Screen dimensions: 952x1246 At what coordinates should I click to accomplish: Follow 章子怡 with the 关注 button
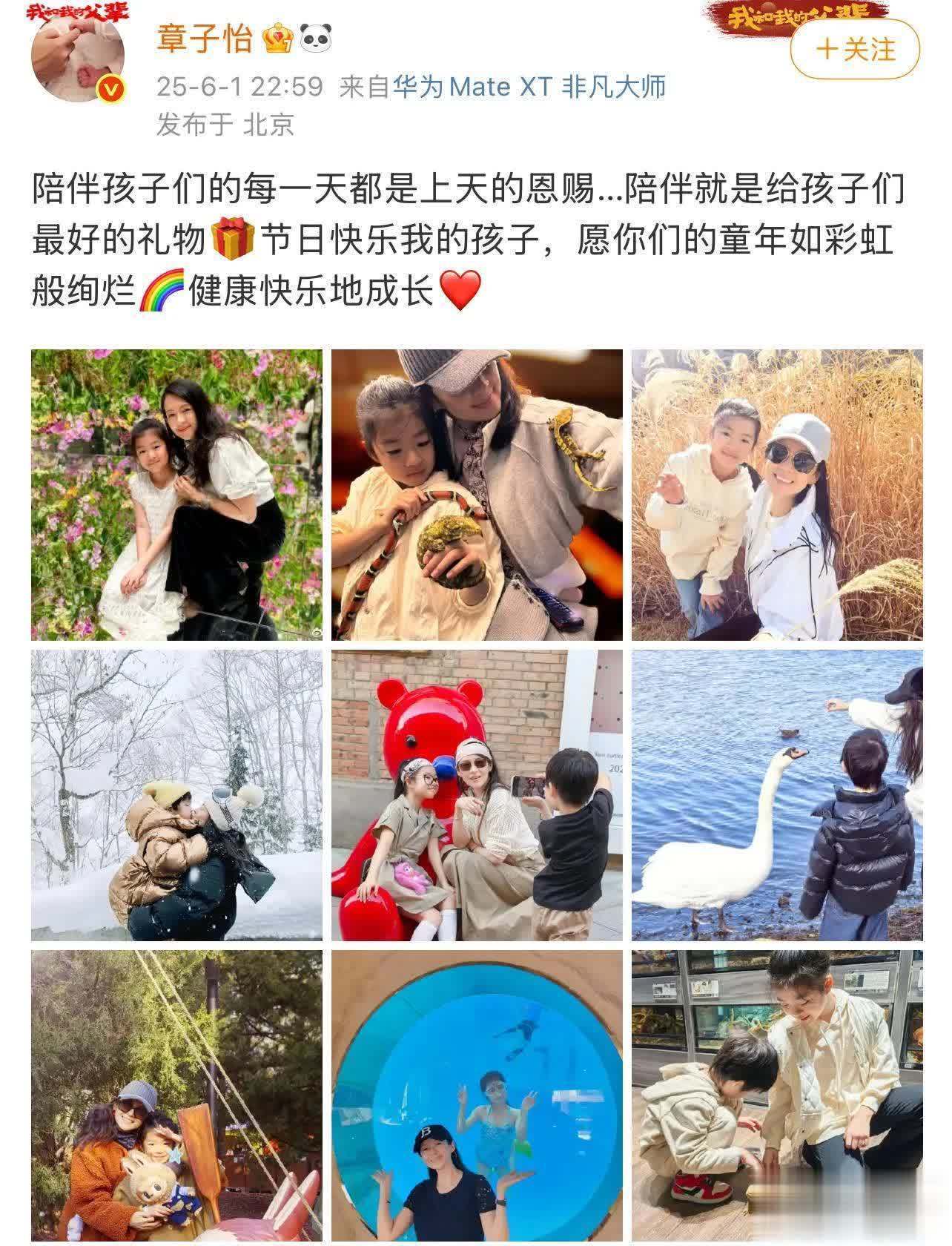point(855,50)
